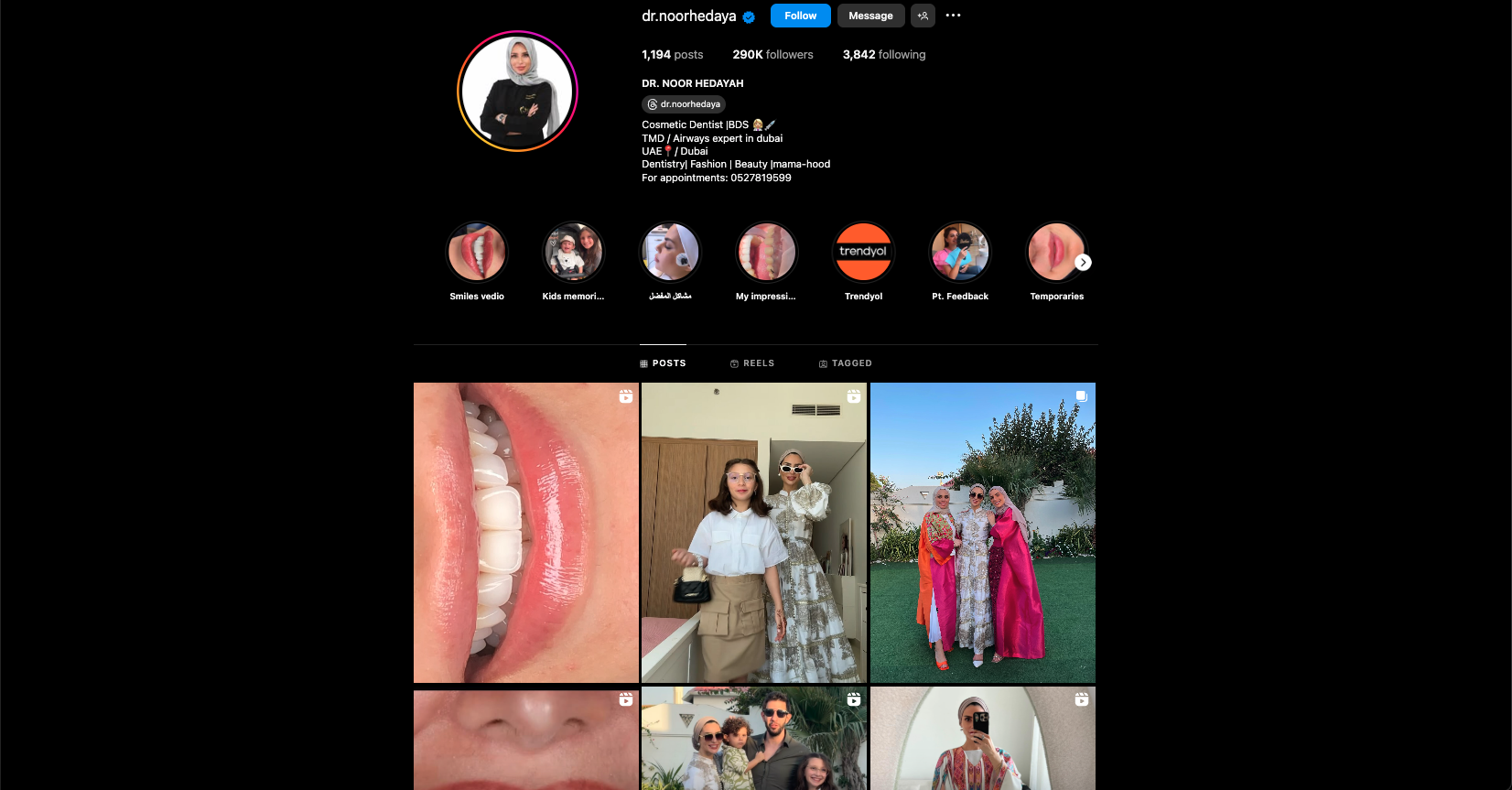Open the dr.noorhedaya Threads badge
This screenshot has height=790, width=1512.
click(684, 104)
